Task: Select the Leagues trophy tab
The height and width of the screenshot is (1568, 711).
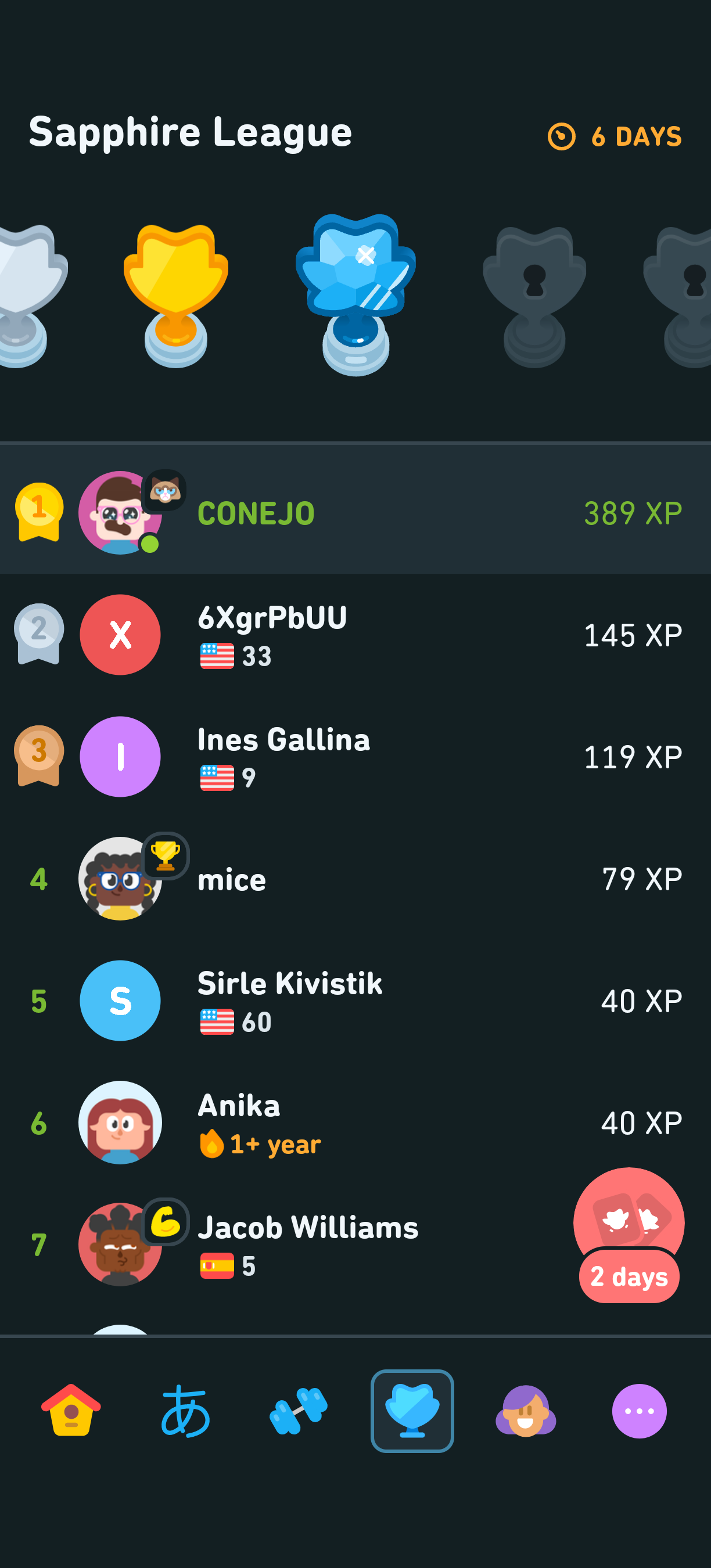Action: pos(412,1411)
